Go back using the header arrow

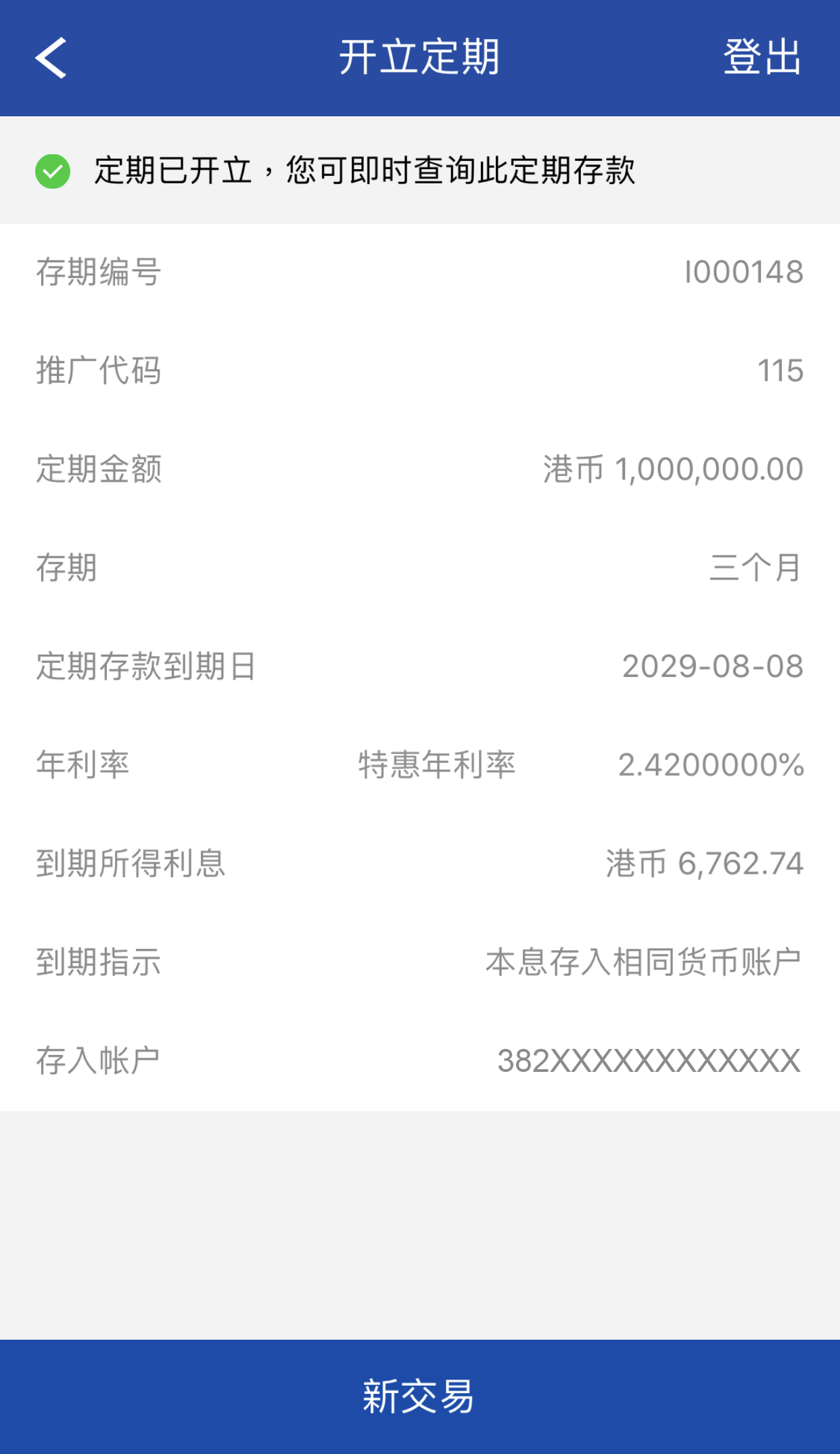(51, 58)
